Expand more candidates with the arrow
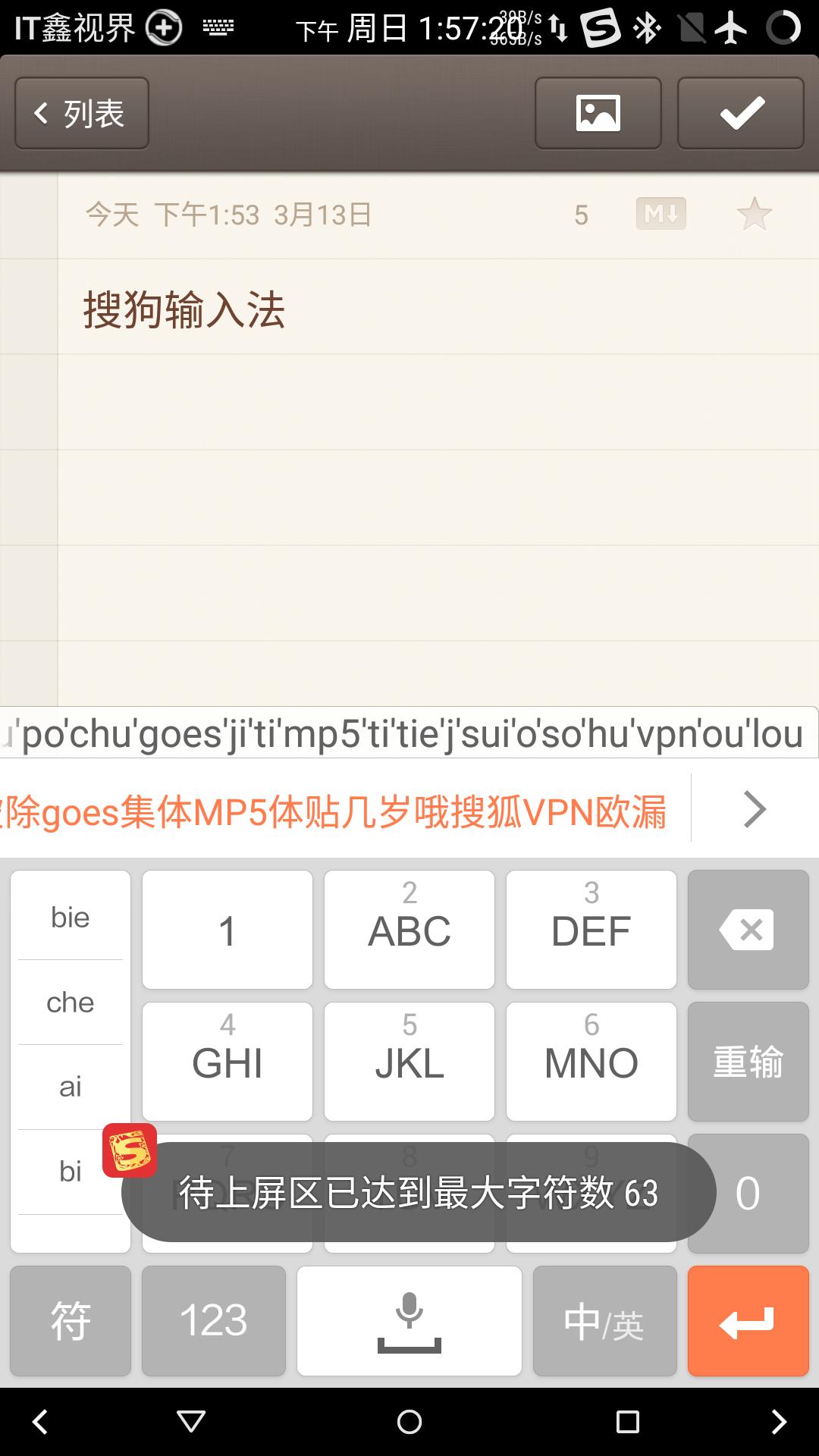 click(754, 809)
